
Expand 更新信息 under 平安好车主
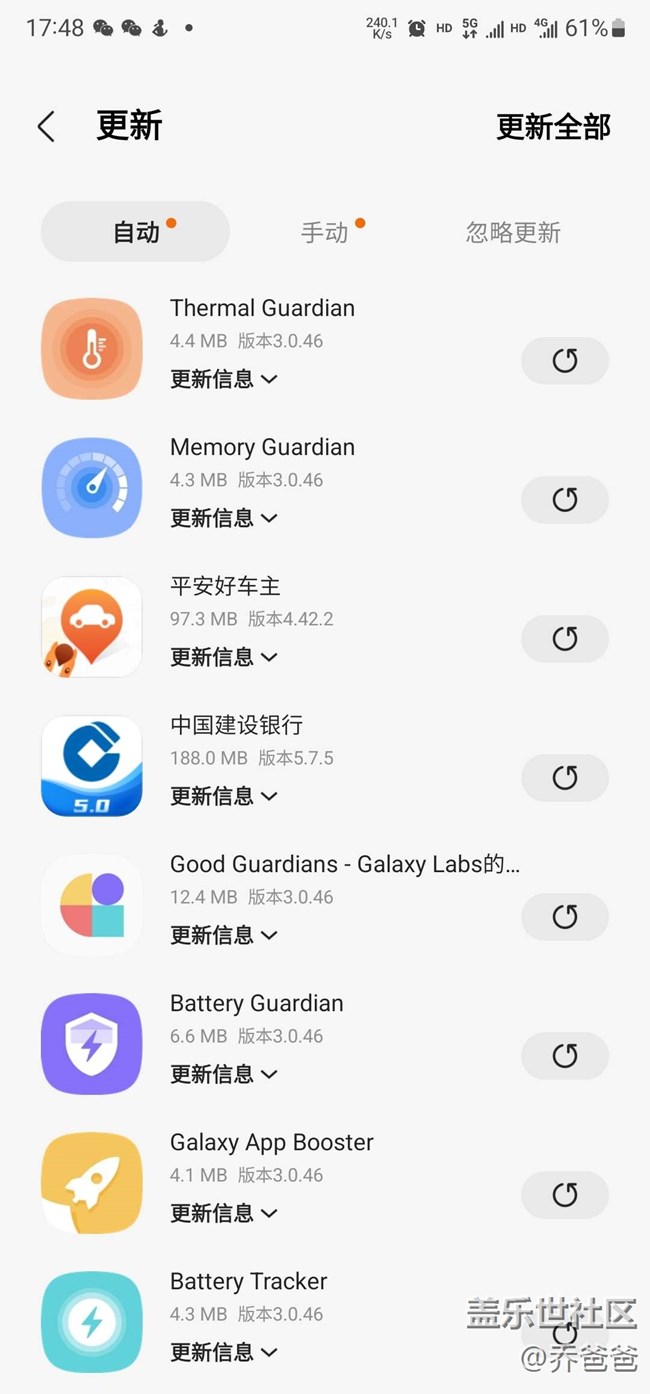(x=223, y=657)
